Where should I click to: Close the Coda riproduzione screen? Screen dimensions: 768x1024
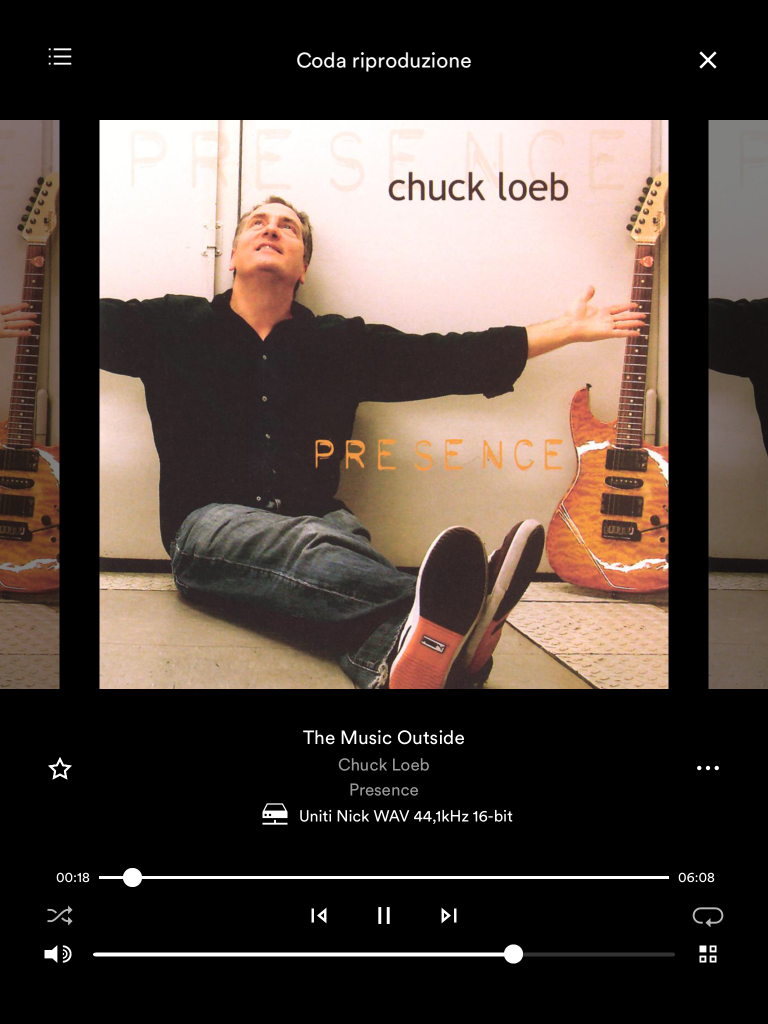[x=708, y=60]
